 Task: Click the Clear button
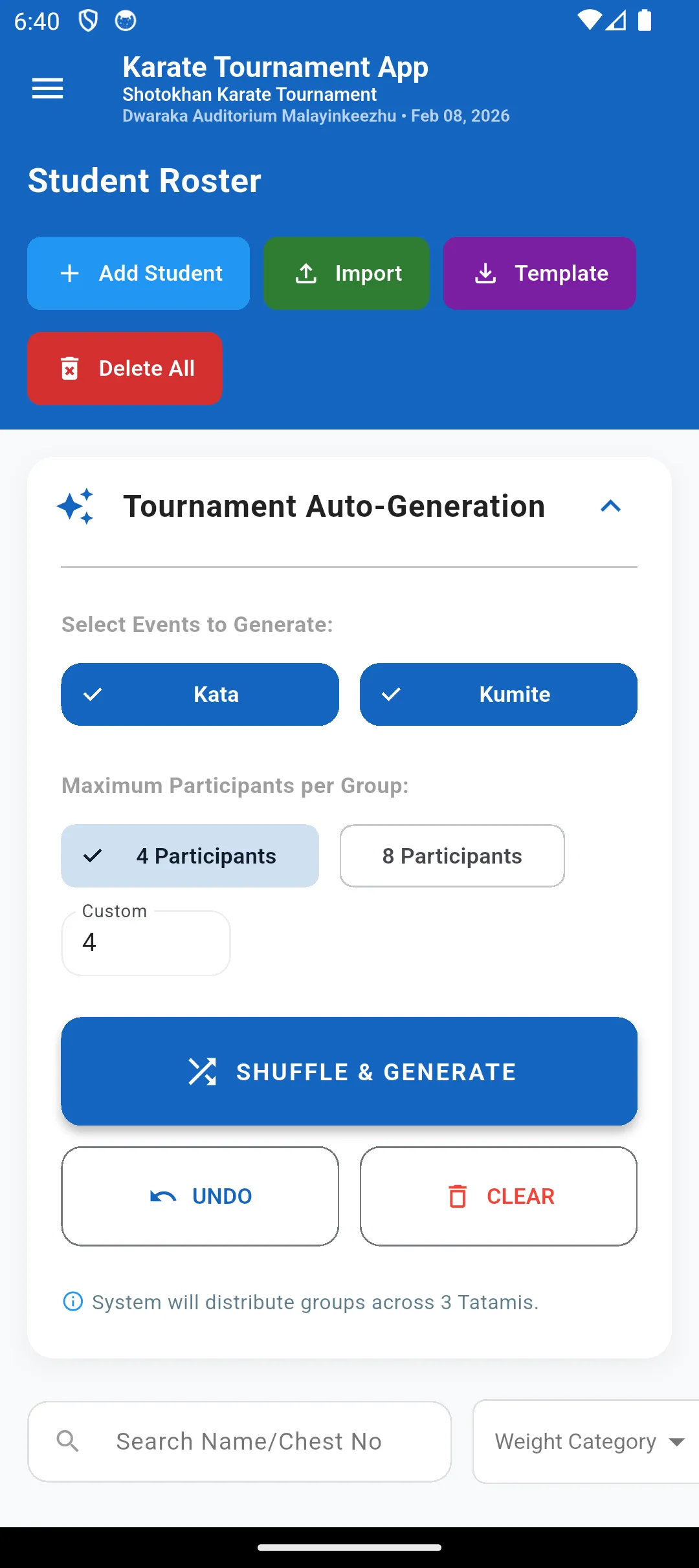pyautogui.click(x=498, y=1195)
